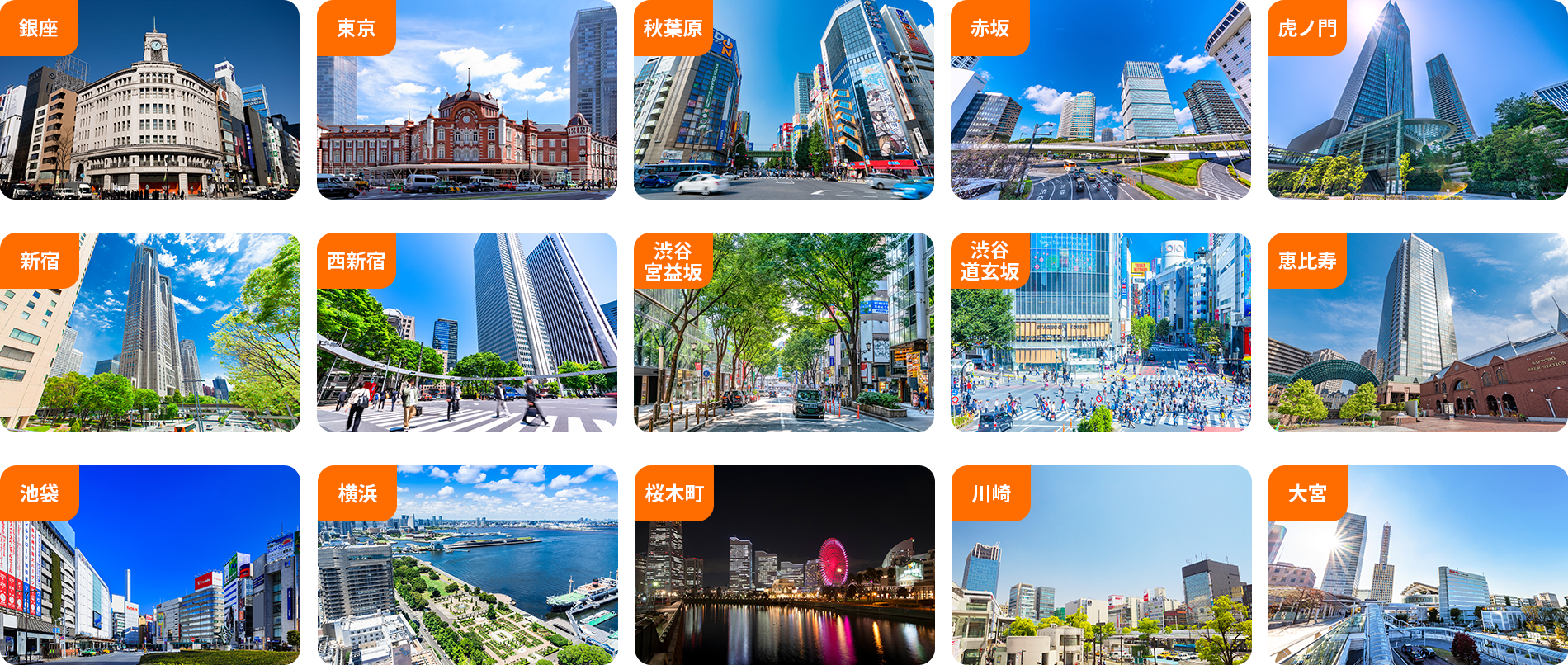Open the 渋谷 道玄坂 tile
The height and width of the screenshot is (665, 1568).
point(1100,332)
